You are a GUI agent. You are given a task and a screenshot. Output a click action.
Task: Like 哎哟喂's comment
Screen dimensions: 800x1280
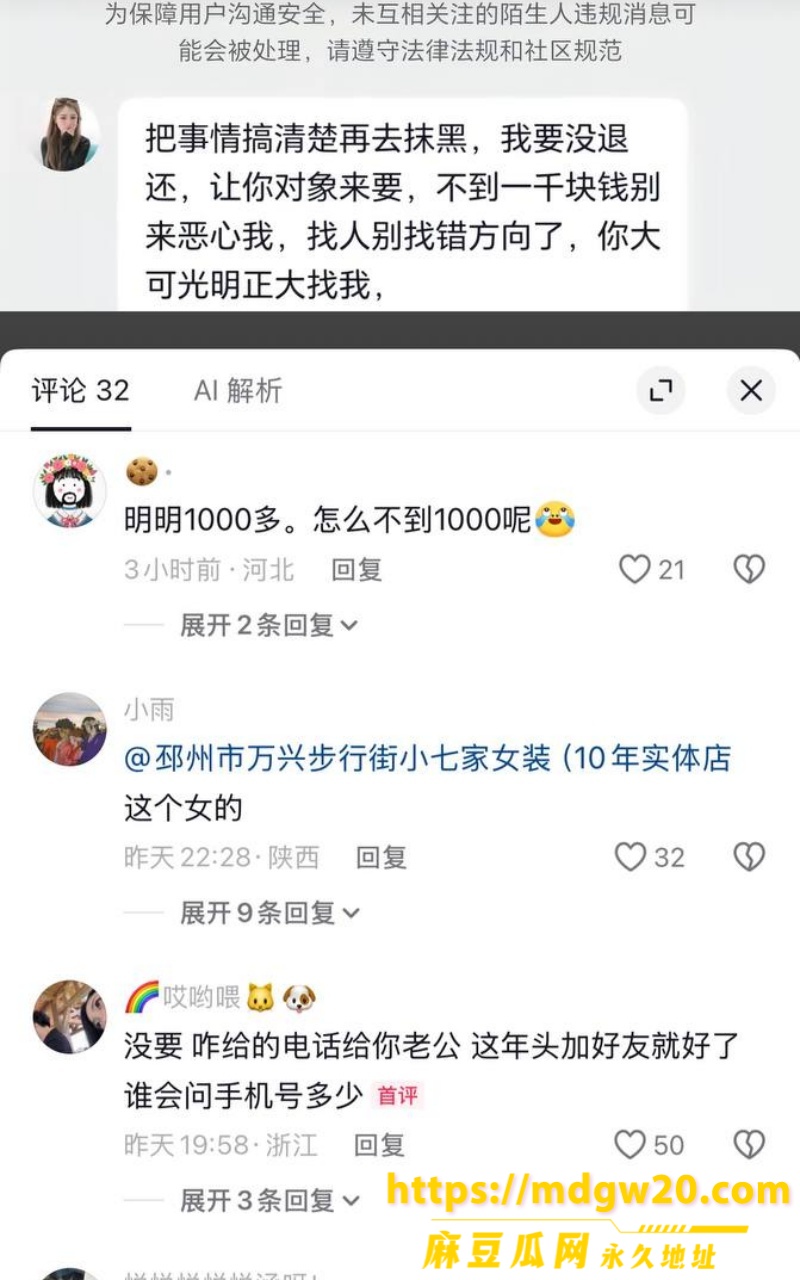(x=630, y=1145)
